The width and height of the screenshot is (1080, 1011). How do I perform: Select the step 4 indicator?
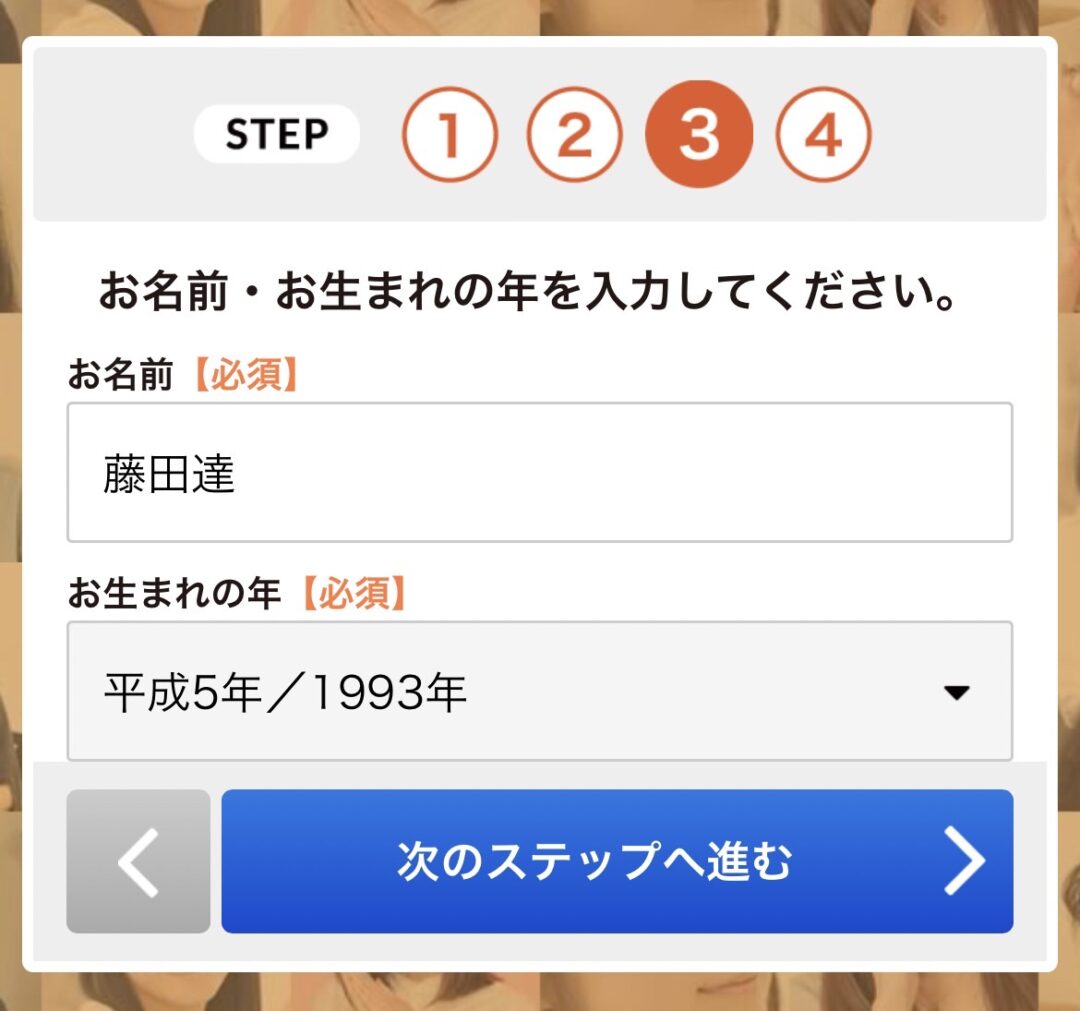click(x=823, y=134)
